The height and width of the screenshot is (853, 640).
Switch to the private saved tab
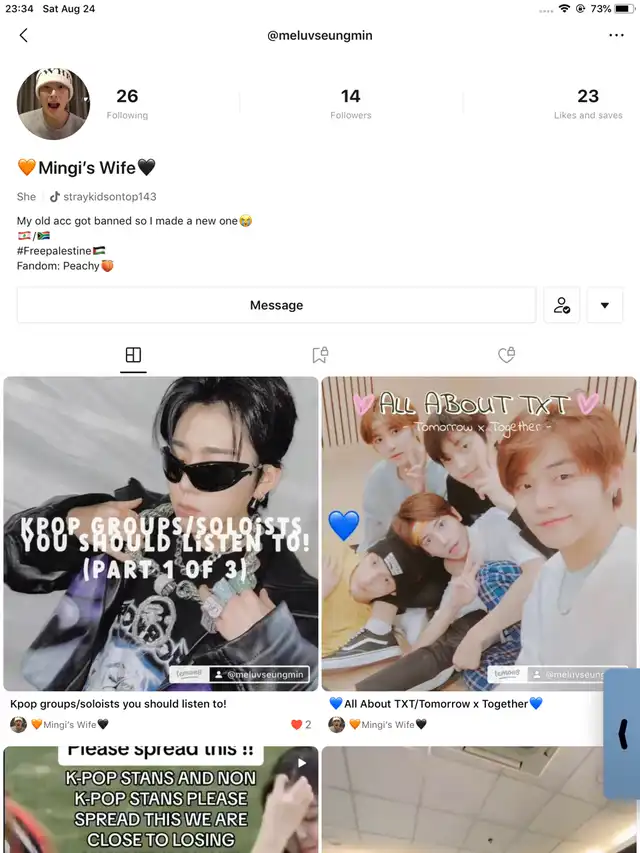pos(320,355)
